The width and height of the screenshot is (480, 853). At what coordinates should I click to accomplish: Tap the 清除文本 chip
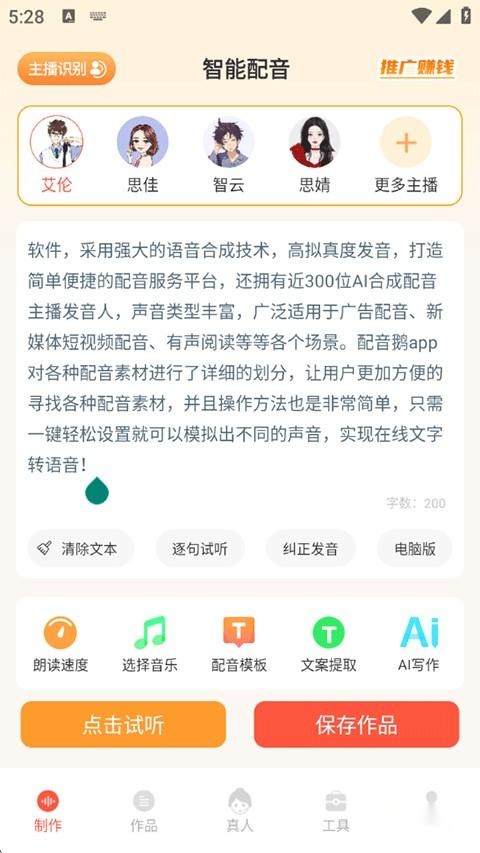[80, 548]
